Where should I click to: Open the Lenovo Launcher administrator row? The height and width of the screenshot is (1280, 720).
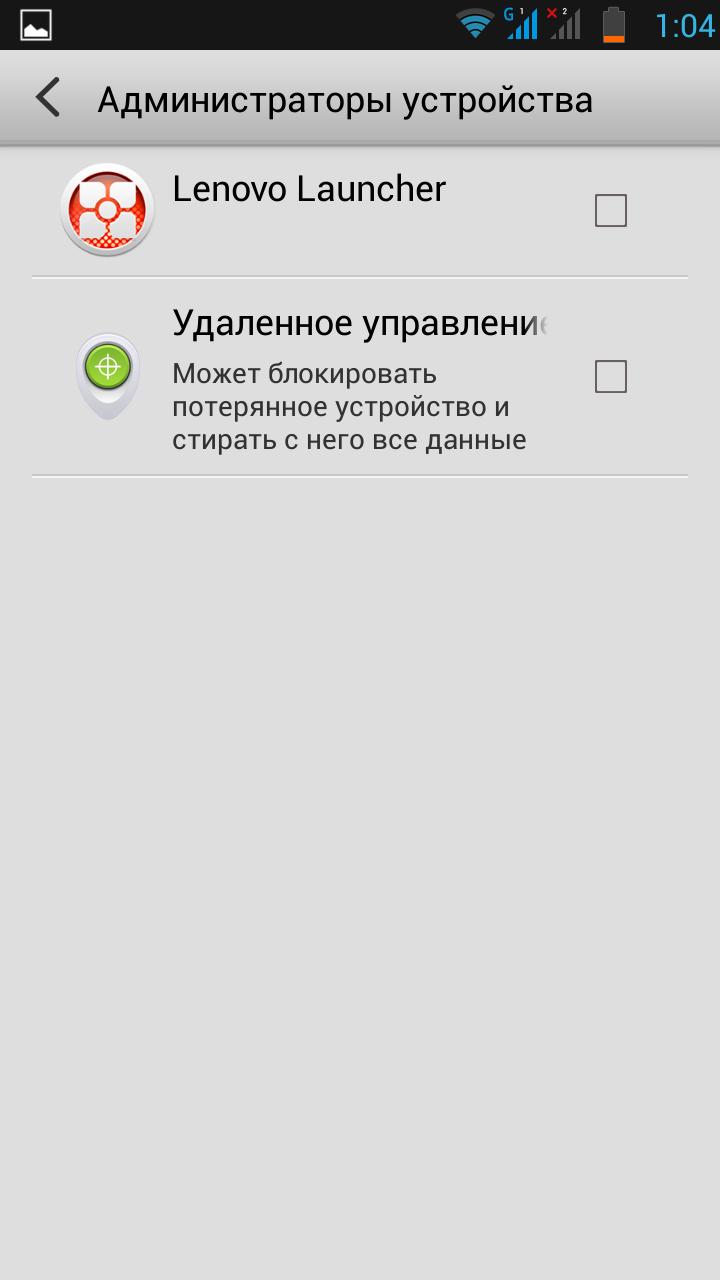coord(308,190)
